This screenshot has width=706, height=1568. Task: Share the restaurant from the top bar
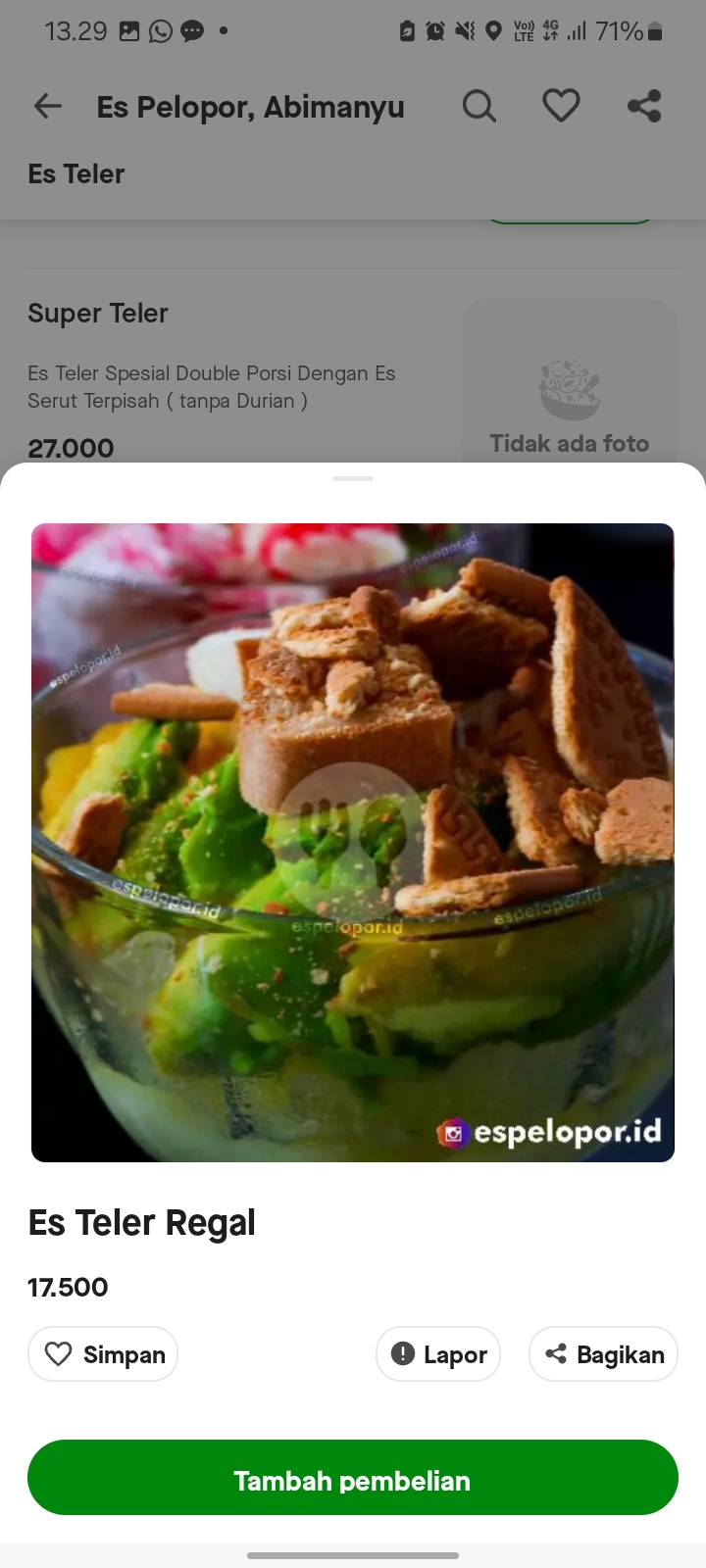[644, 106]
